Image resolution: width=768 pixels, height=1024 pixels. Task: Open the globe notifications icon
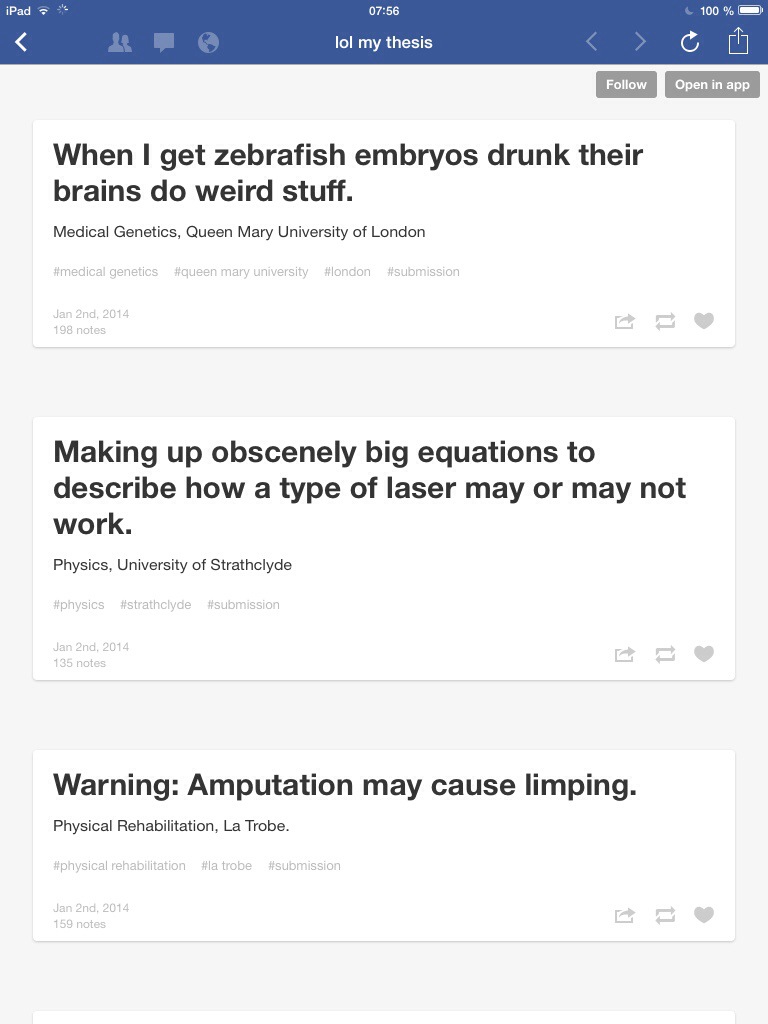coord(208,42)
